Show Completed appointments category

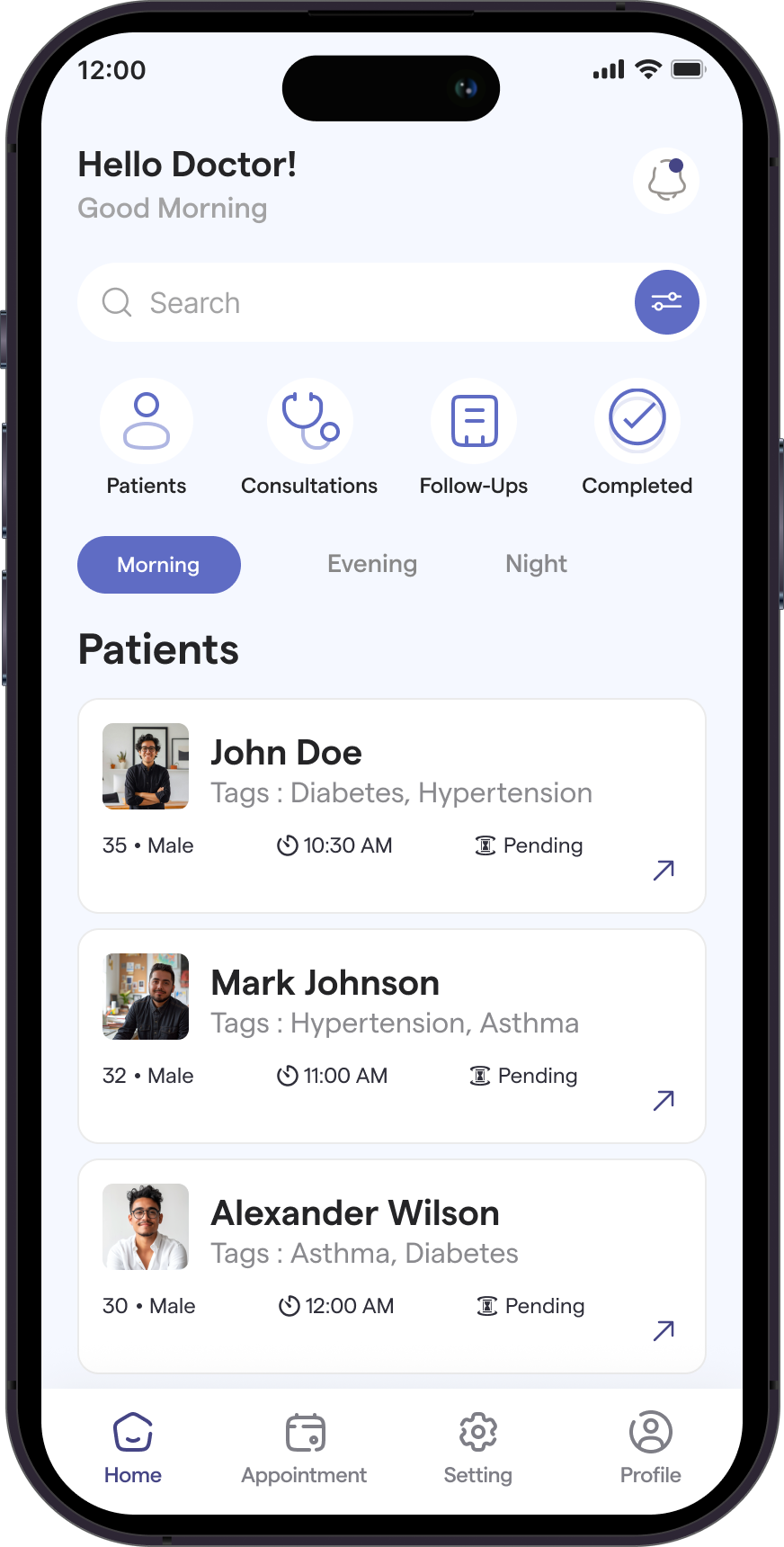(x=637, y=422)
